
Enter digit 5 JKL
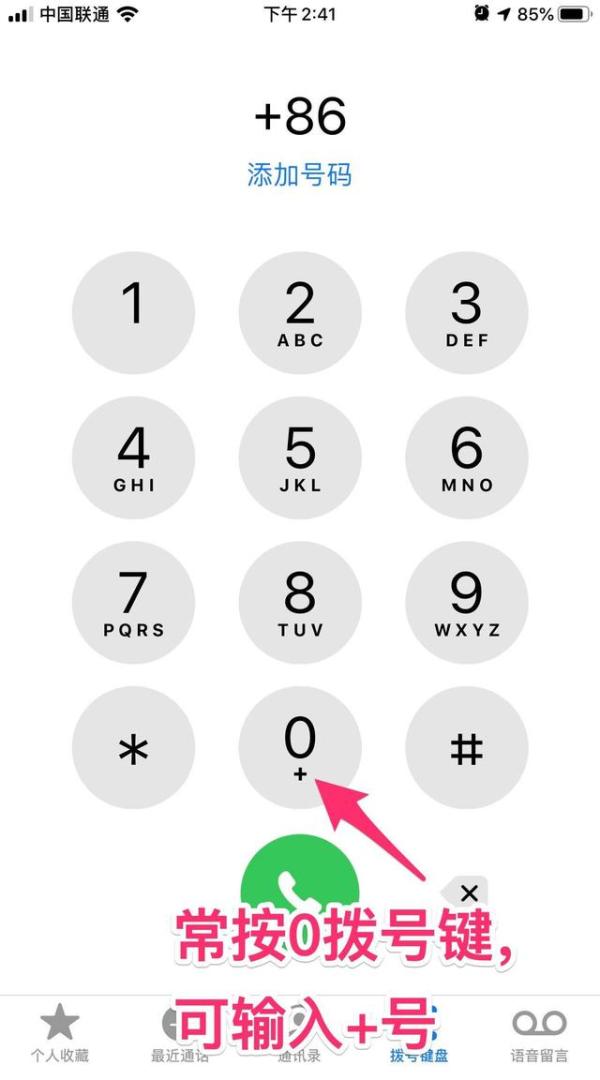pos(300,458)
